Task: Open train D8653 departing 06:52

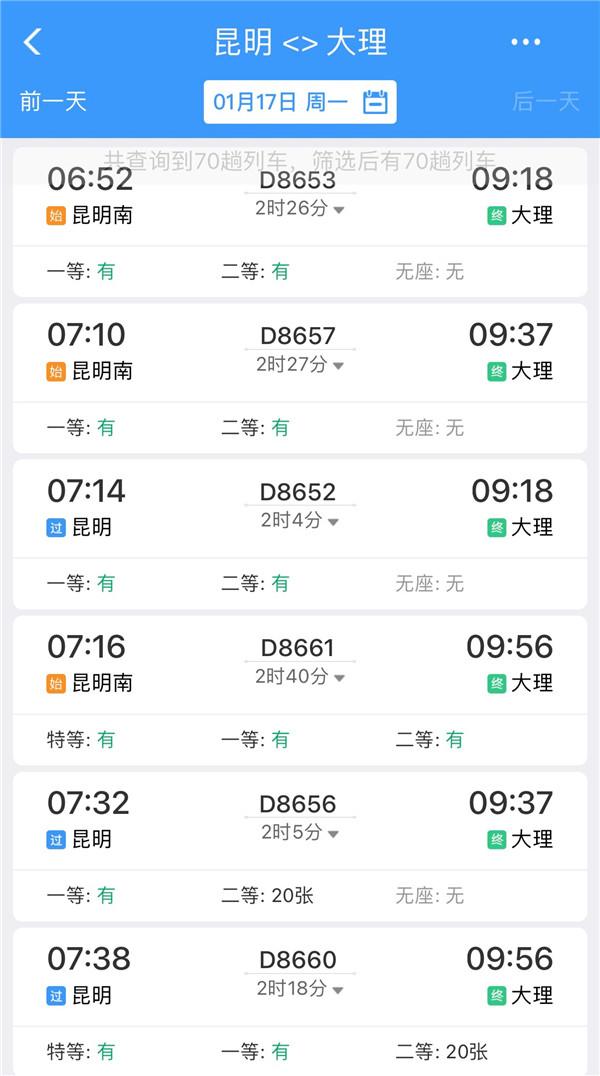Action: [x=300, y=222]
